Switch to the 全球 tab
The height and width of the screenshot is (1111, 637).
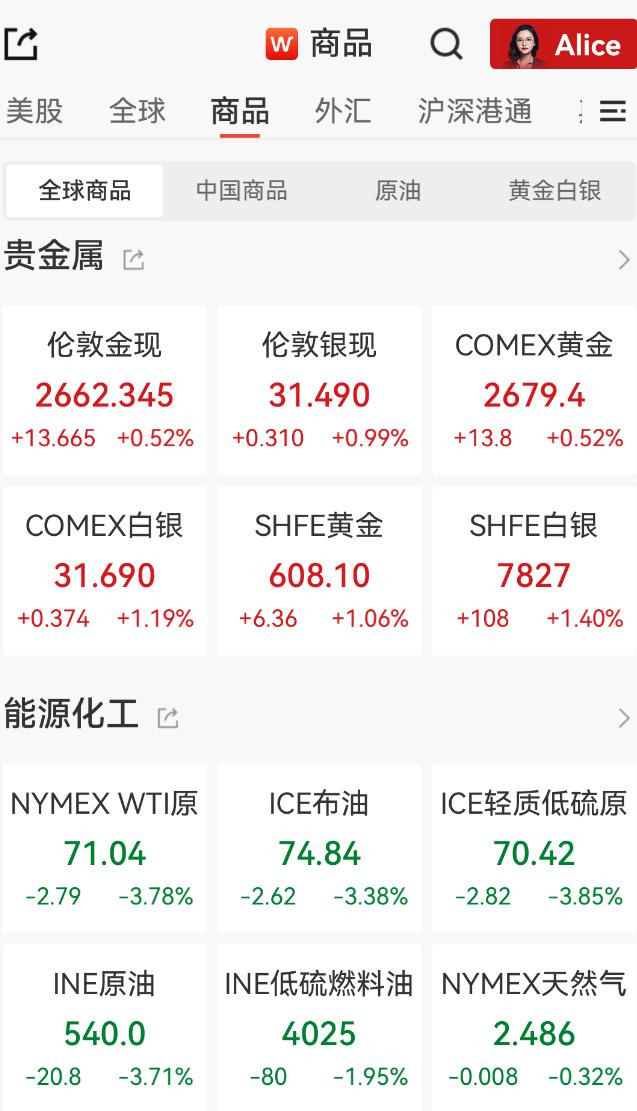tap(137, 110)
